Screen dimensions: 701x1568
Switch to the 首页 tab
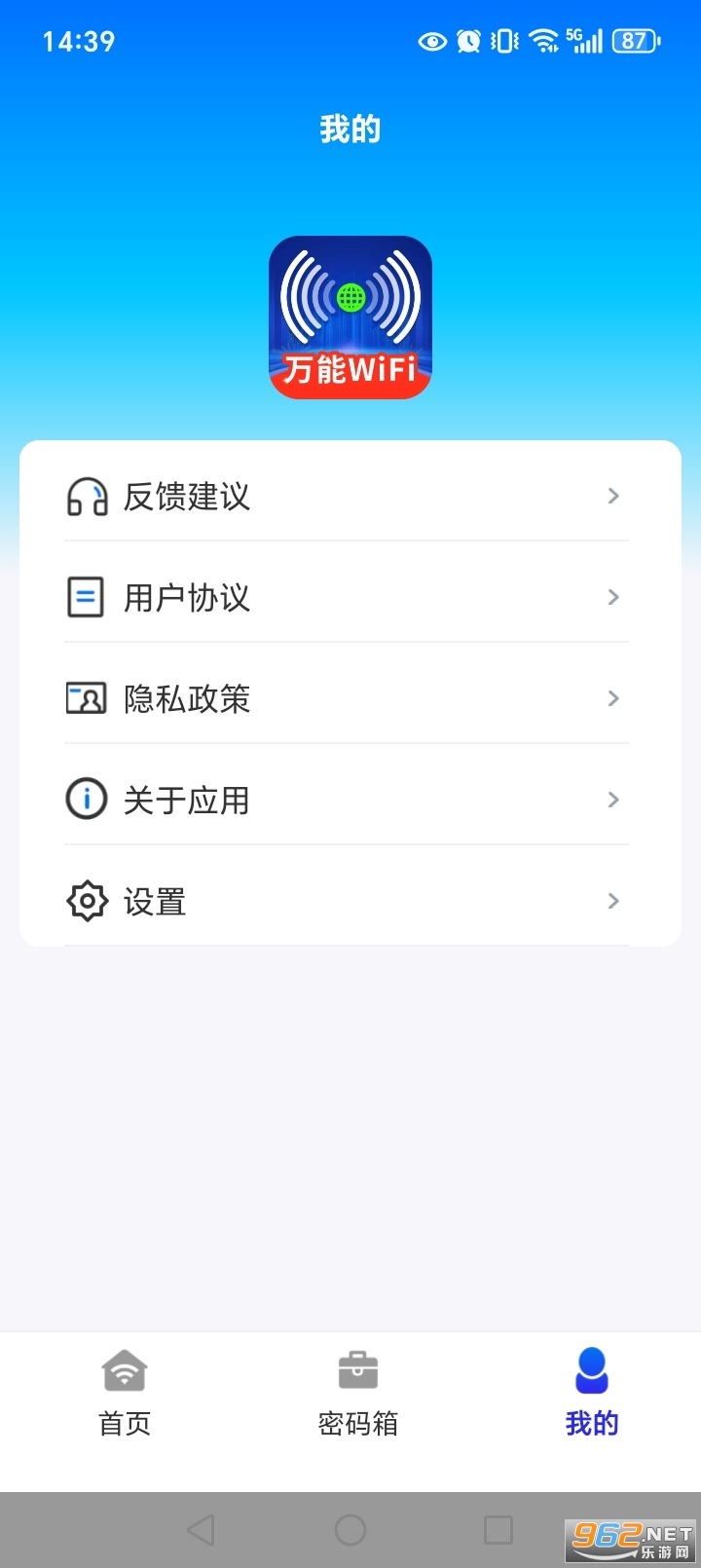pos(124,1393)
